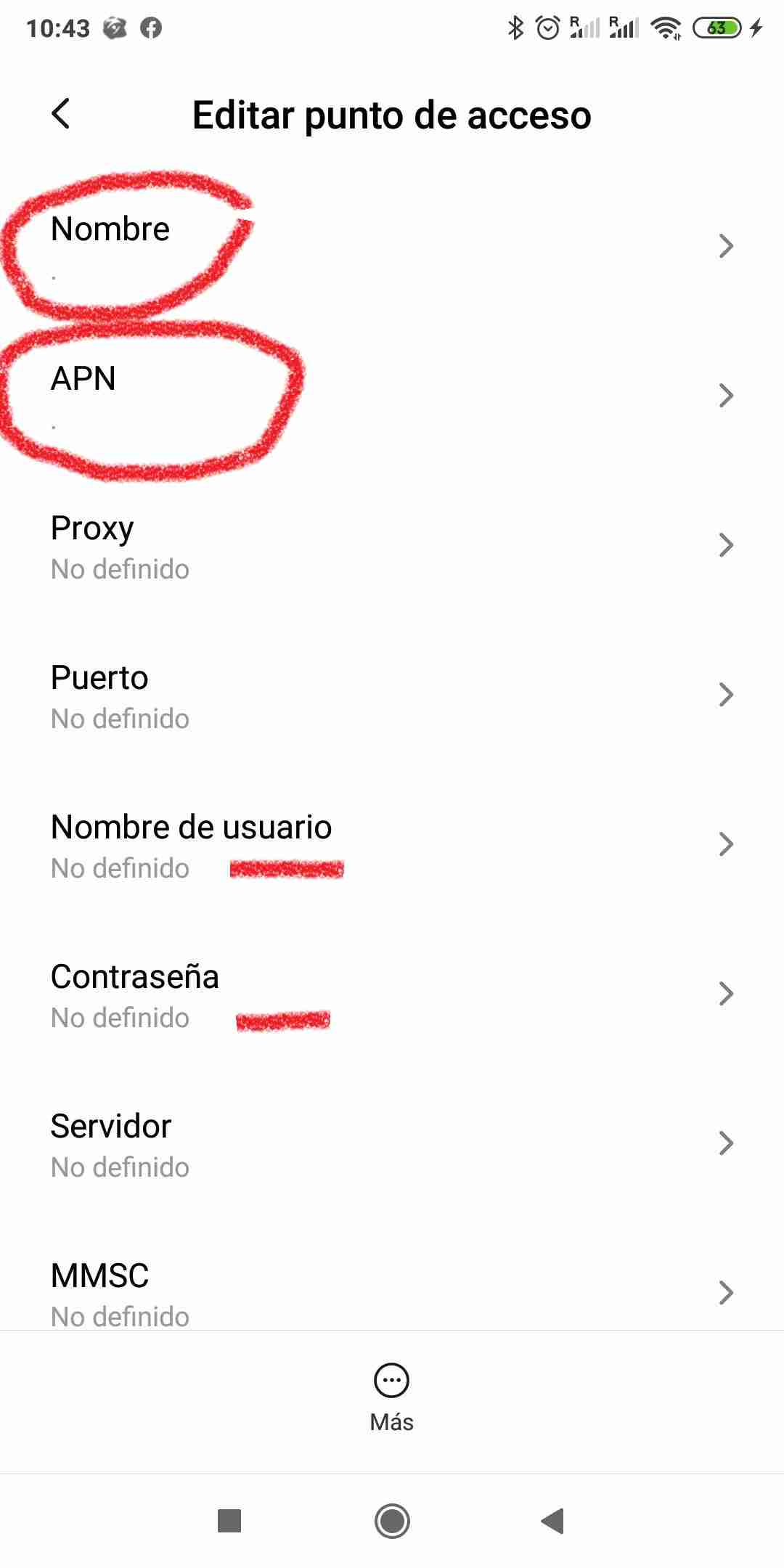Expand the APN field
784x1568 pixels.
pos(392,396)
